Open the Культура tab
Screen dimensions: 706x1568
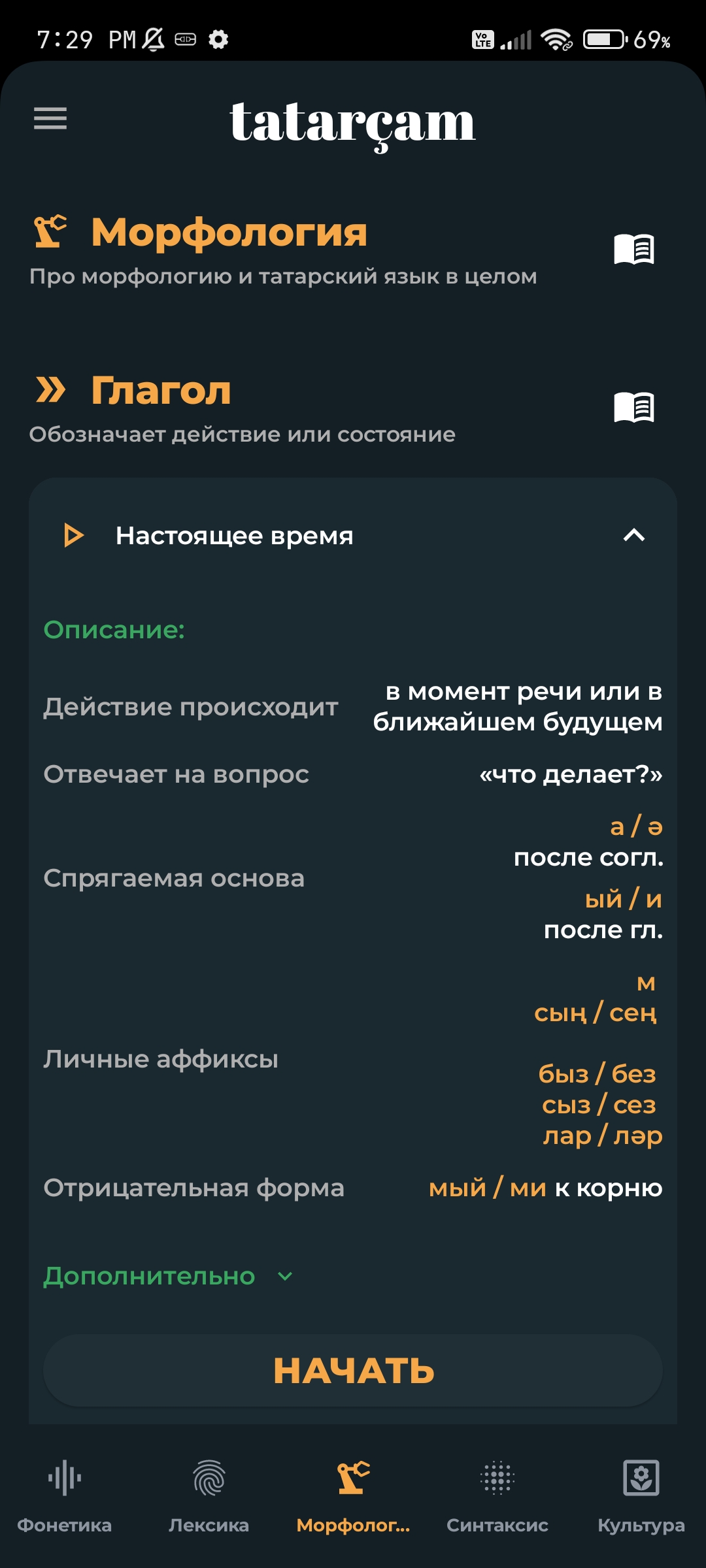(641, 1494)
